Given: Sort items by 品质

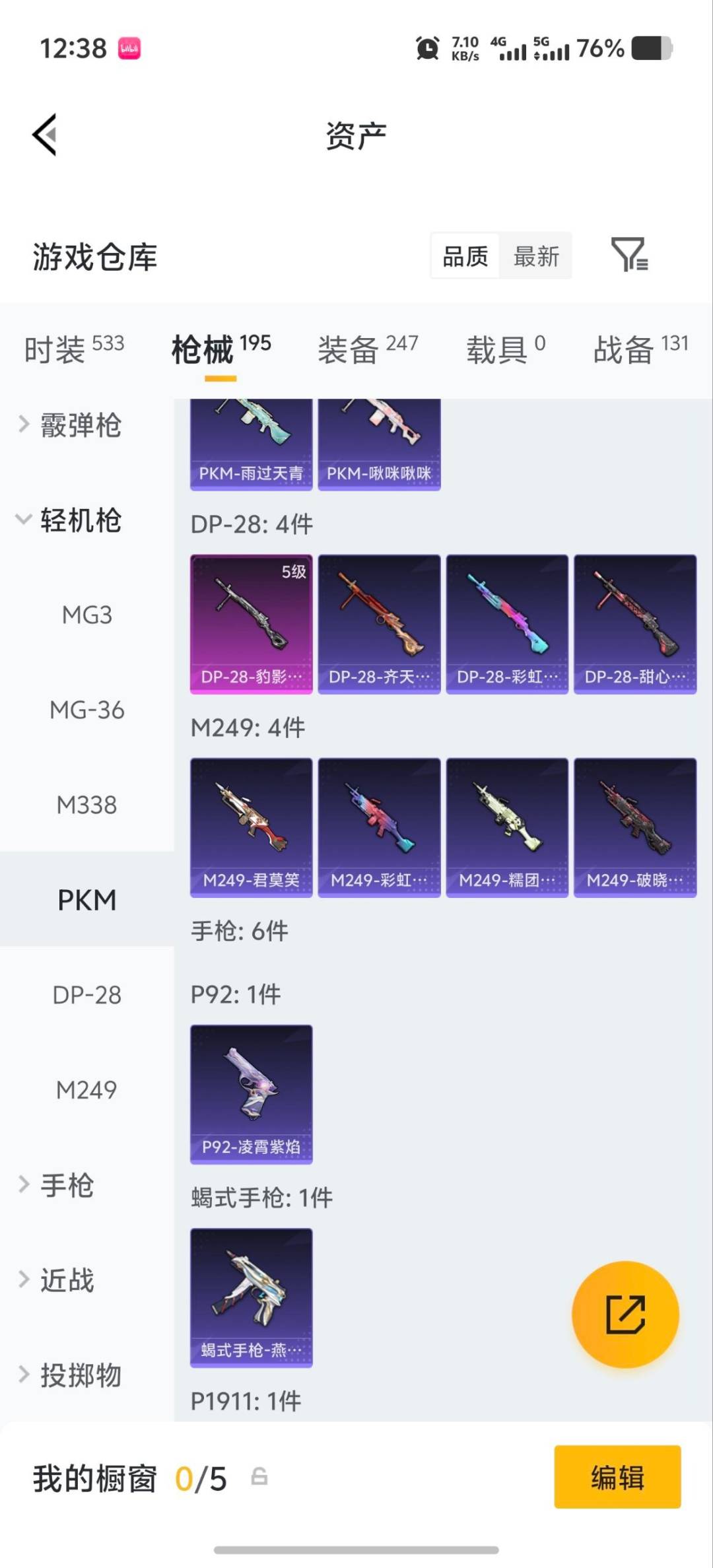Looking at the screenshot, I should pos(465,256).
